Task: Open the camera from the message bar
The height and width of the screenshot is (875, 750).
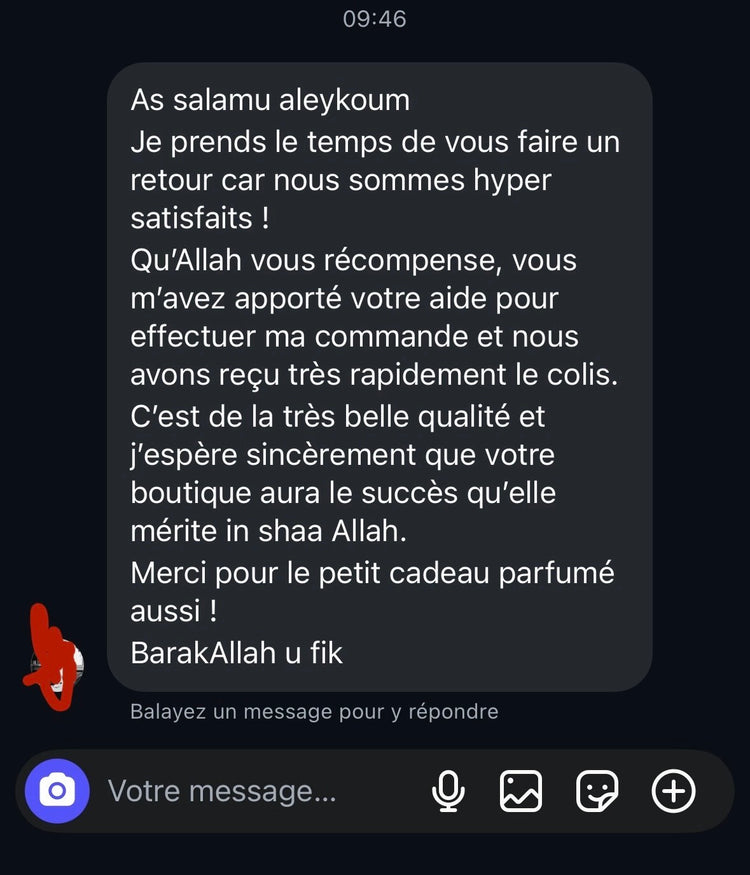Action: point(57,791)
